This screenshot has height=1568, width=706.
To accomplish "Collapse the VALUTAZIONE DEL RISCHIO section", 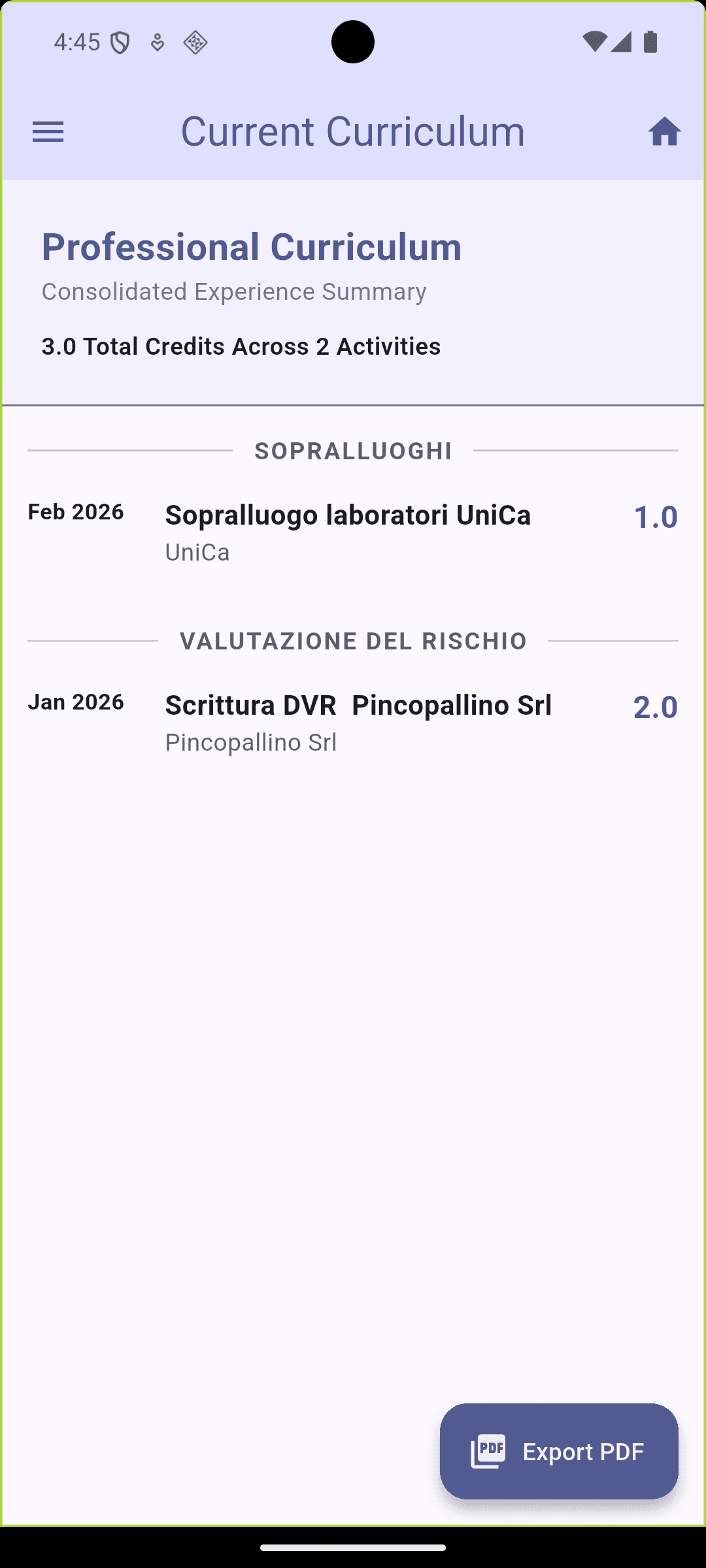I will pyautogui.click(x=353, y=641).
